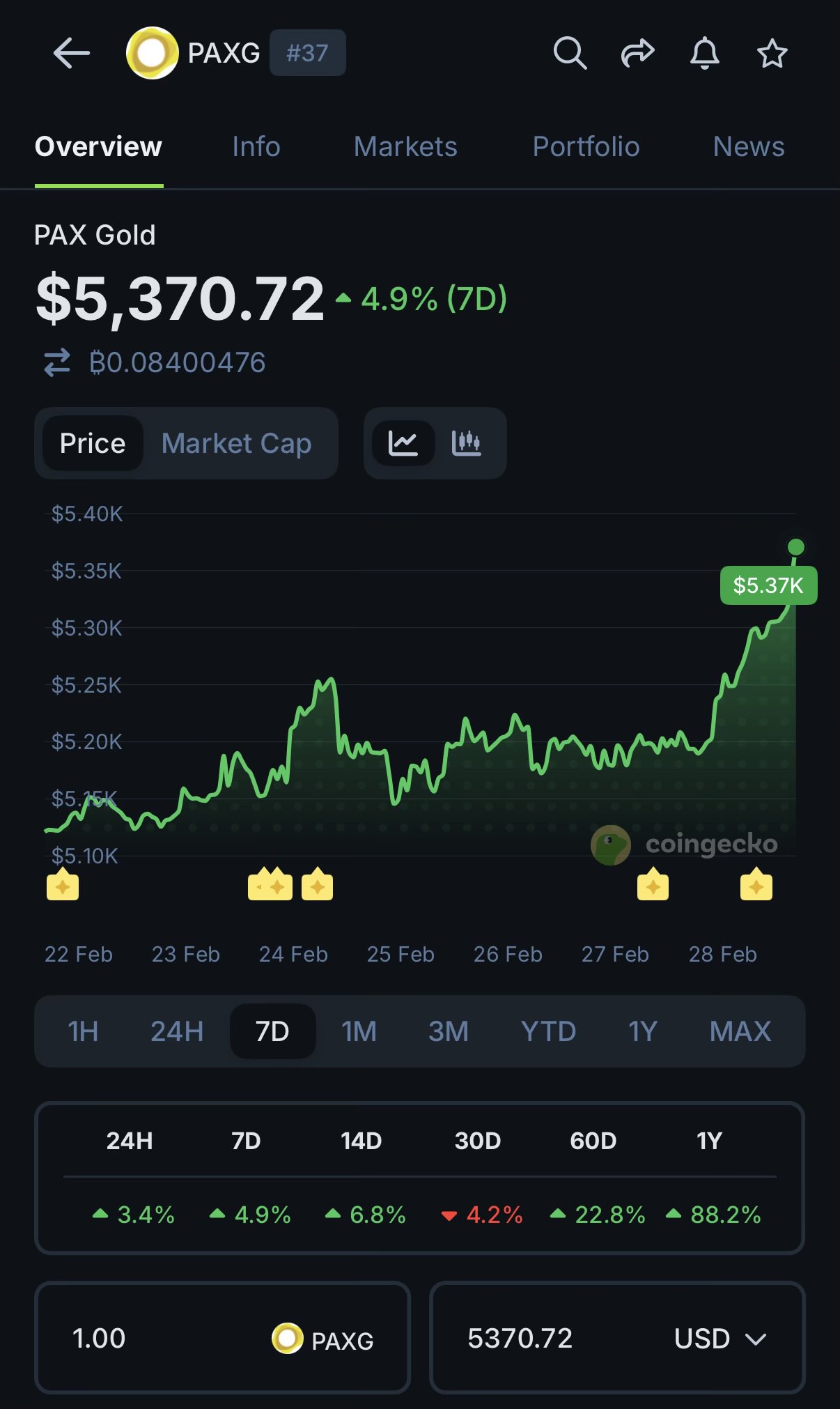Show the YTD chart range

coord(548,1031)
